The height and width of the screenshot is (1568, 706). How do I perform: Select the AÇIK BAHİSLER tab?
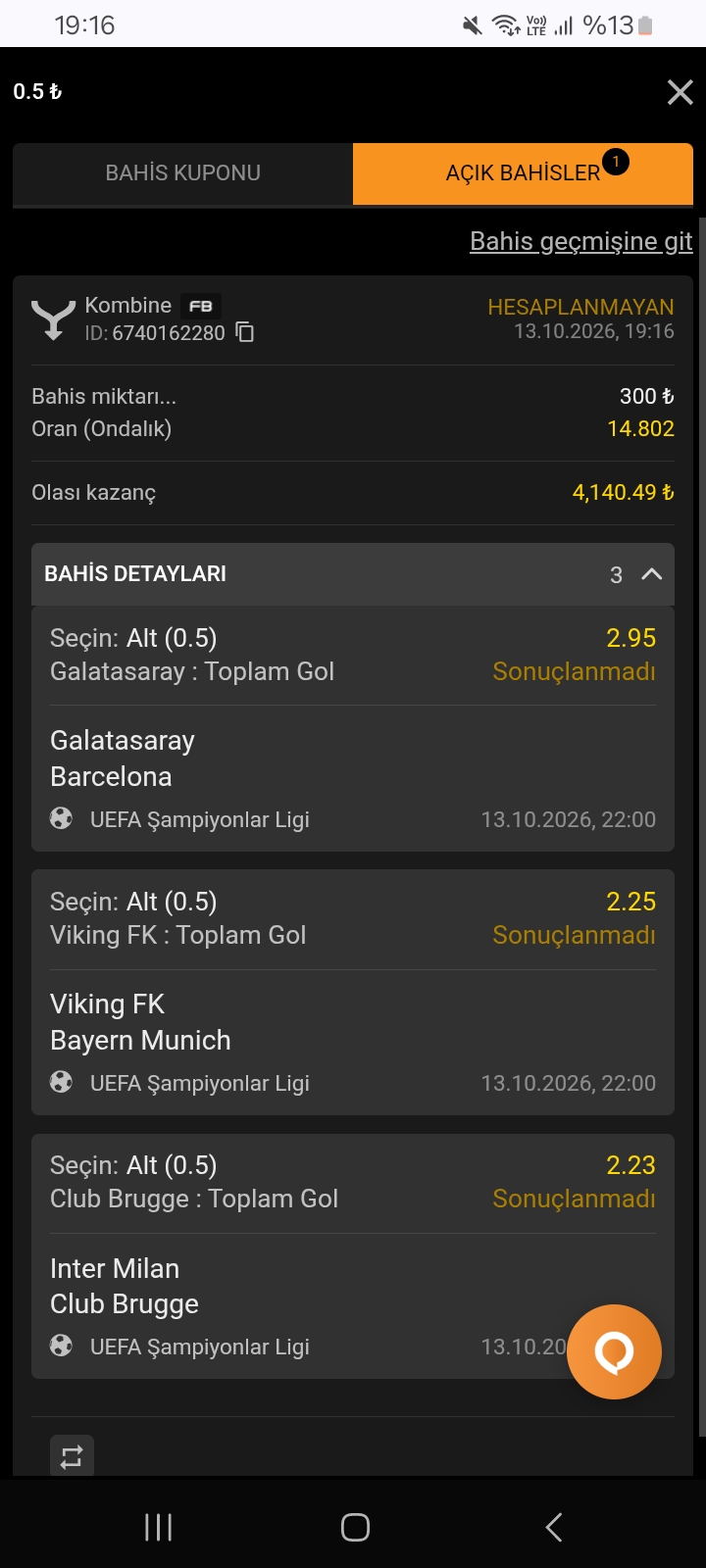pos(523,173)
